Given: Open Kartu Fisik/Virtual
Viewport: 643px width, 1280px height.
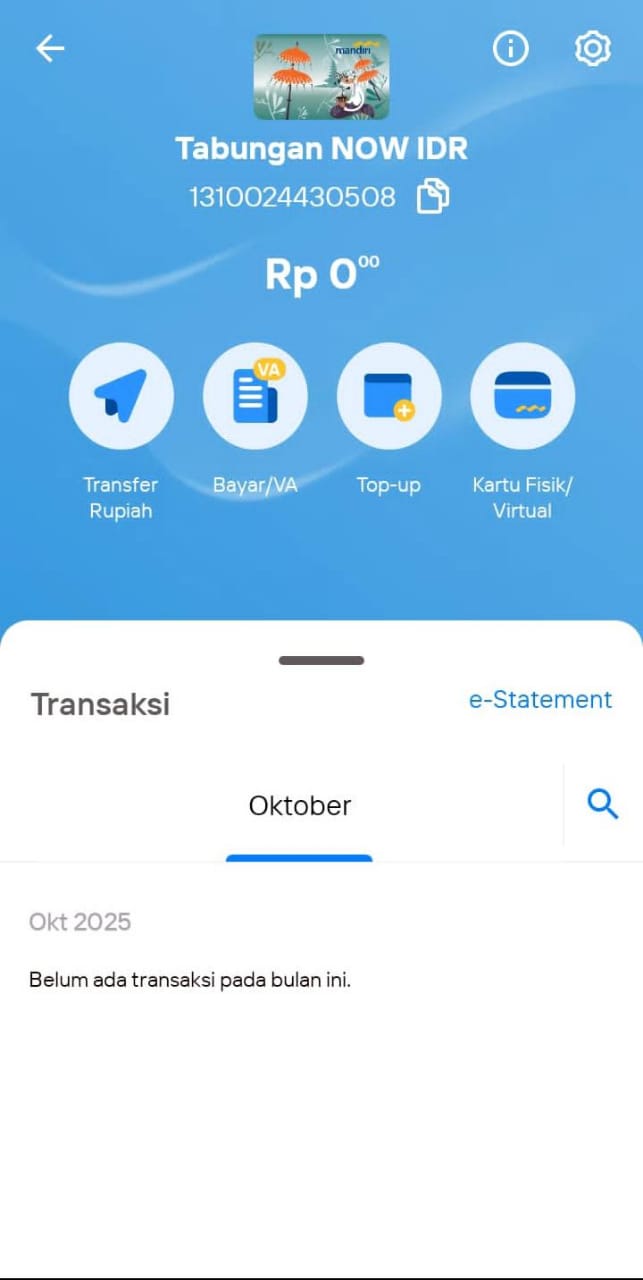Looking at the screenshot, I should (x=522, y=396).
